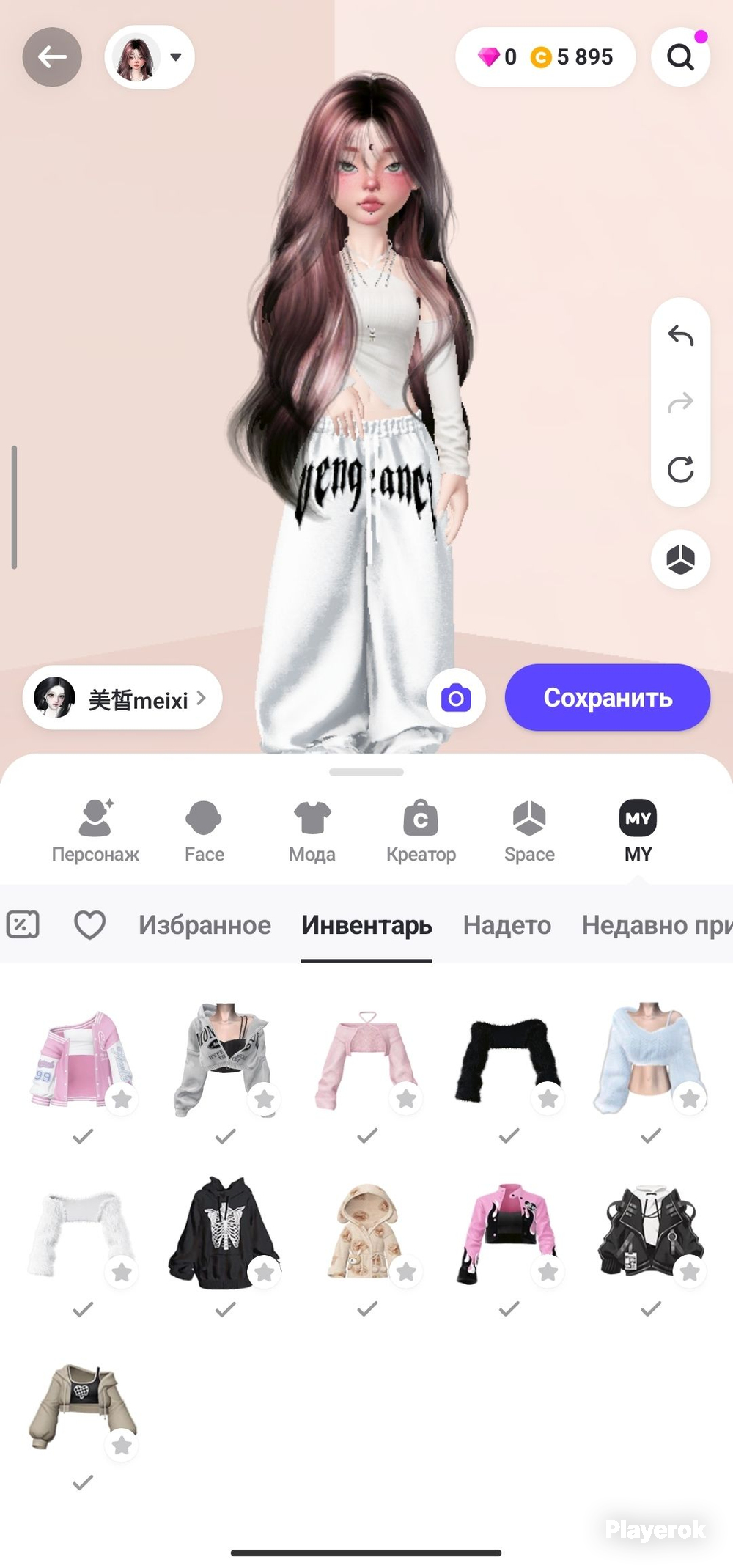Open the Мода tab
The height and width of the screenshot is (1568, 733).
pyautogui.click(x=312, y=831)
